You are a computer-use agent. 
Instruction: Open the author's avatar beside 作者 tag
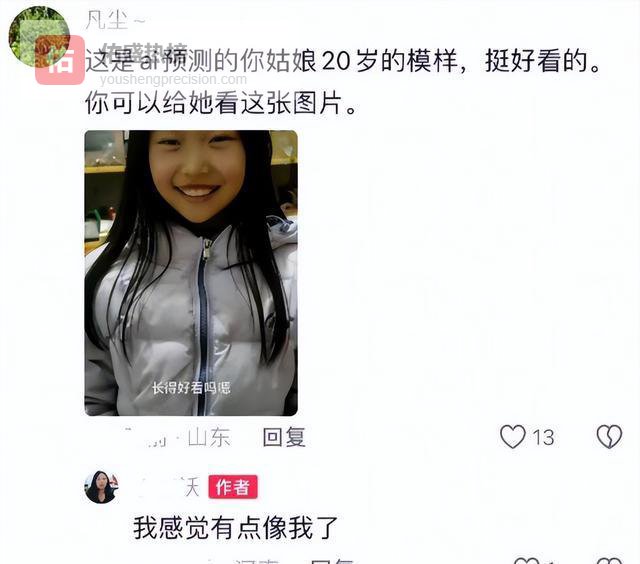point(101,487)
